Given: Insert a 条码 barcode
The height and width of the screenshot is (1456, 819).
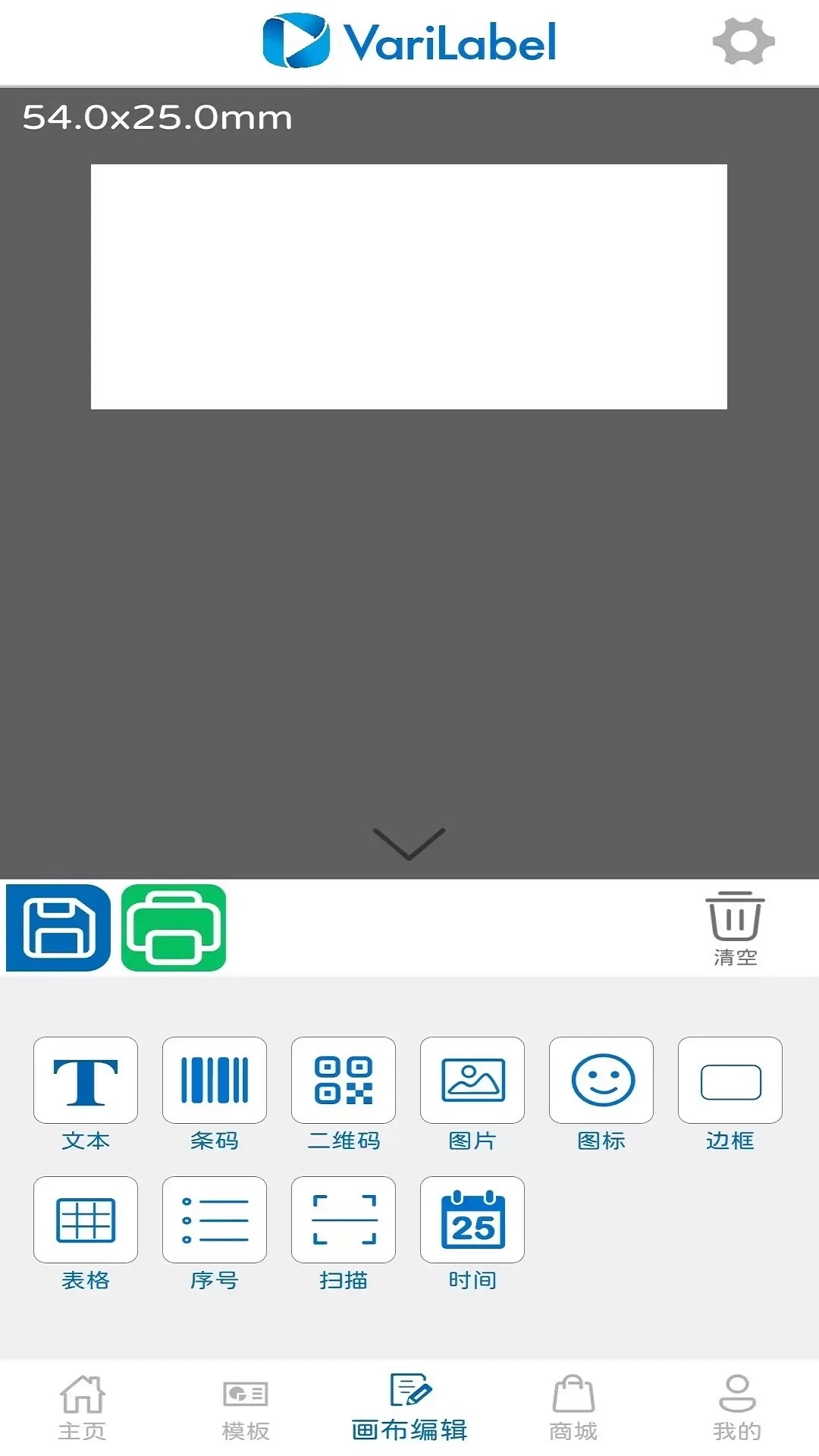Looking at the screenshot, I should coord(215,1080).
